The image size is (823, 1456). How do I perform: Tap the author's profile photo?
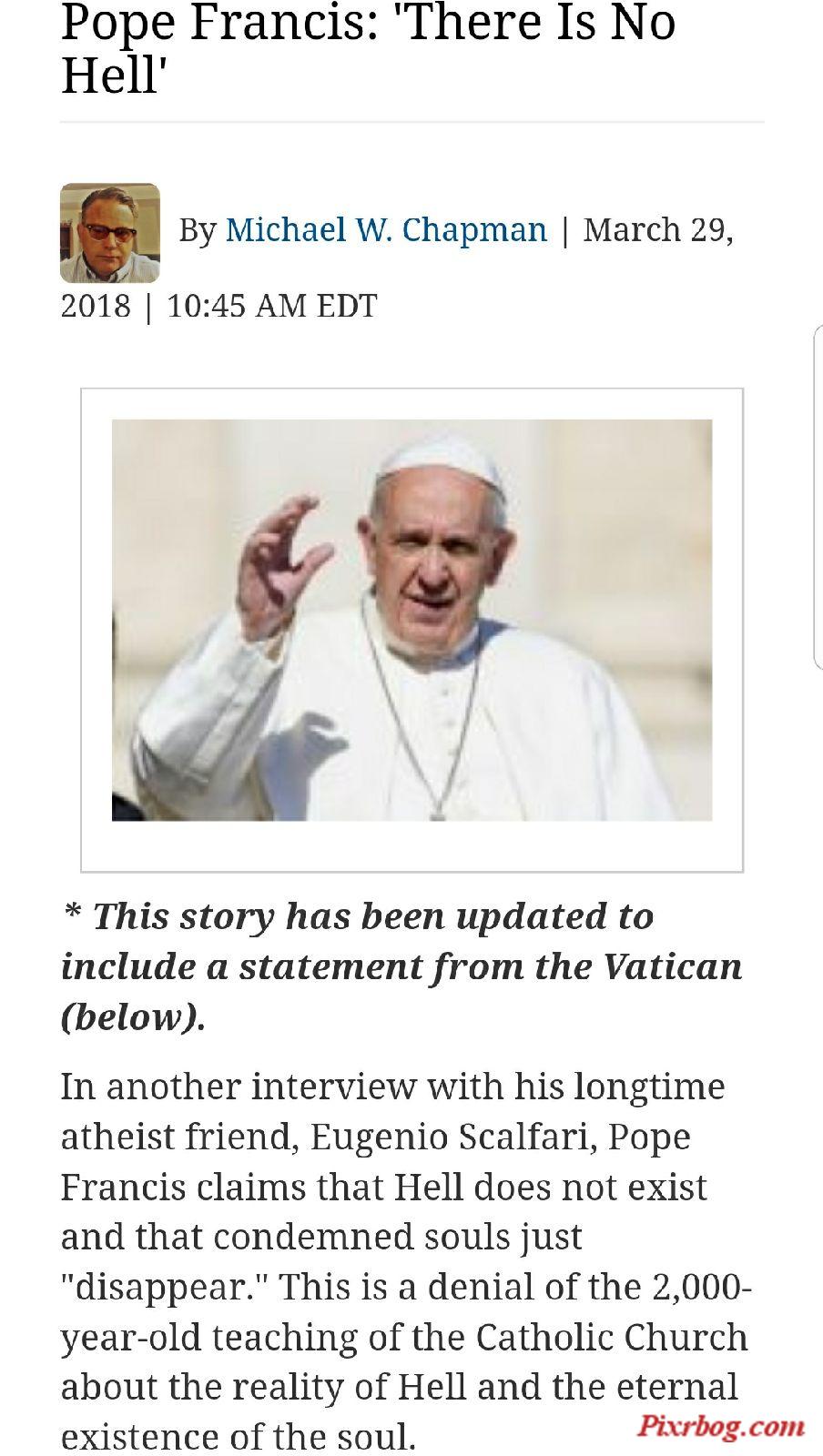[110, 233]
